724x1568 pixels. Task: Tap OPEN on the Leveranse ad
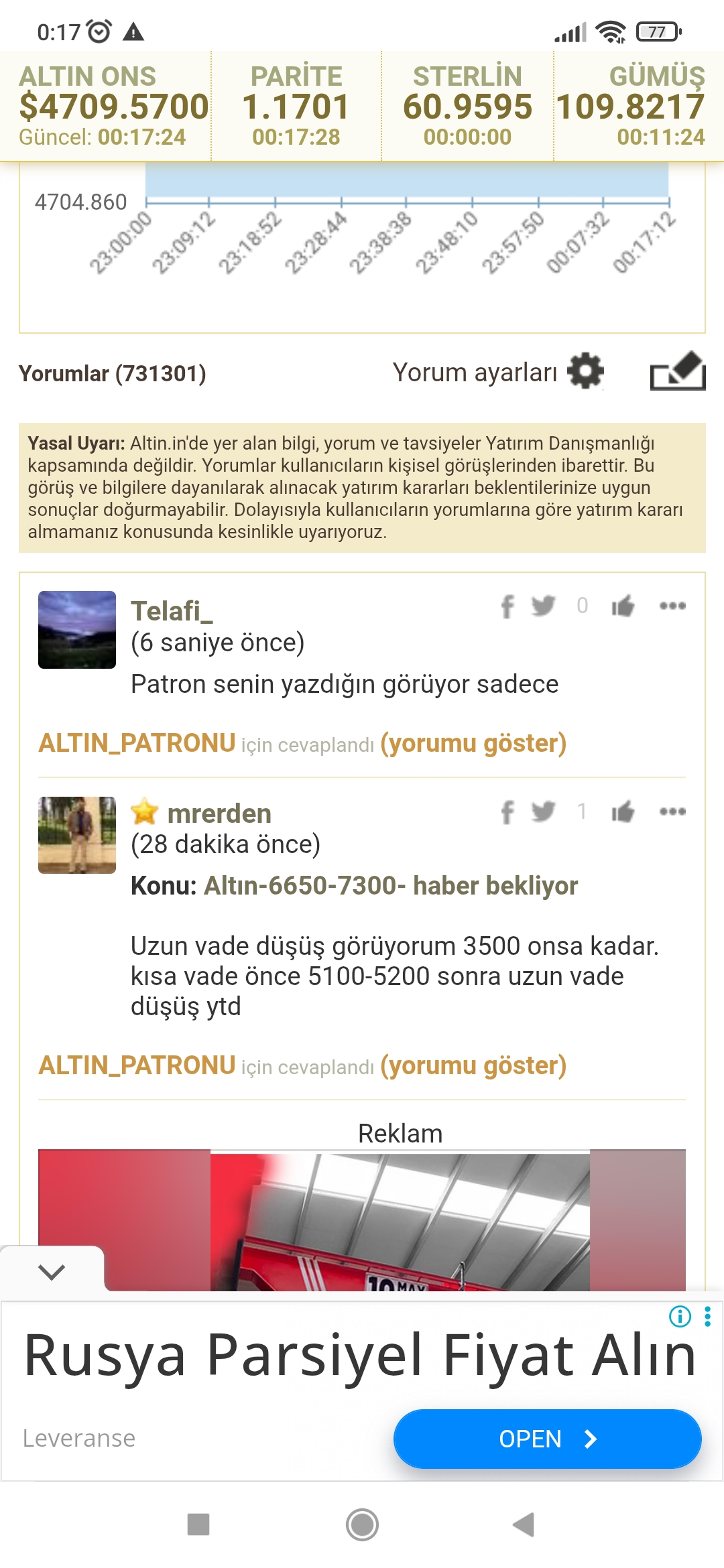547,1439
